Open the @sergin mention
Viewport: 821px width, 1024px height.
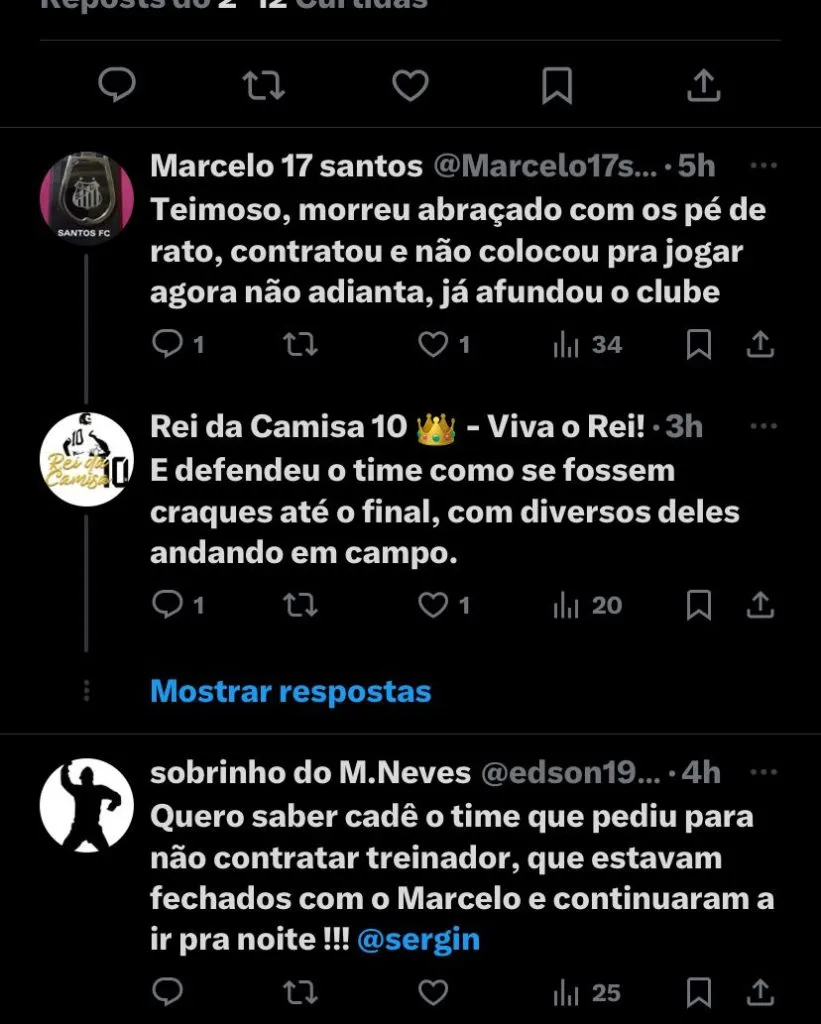[x=418, y=940]
